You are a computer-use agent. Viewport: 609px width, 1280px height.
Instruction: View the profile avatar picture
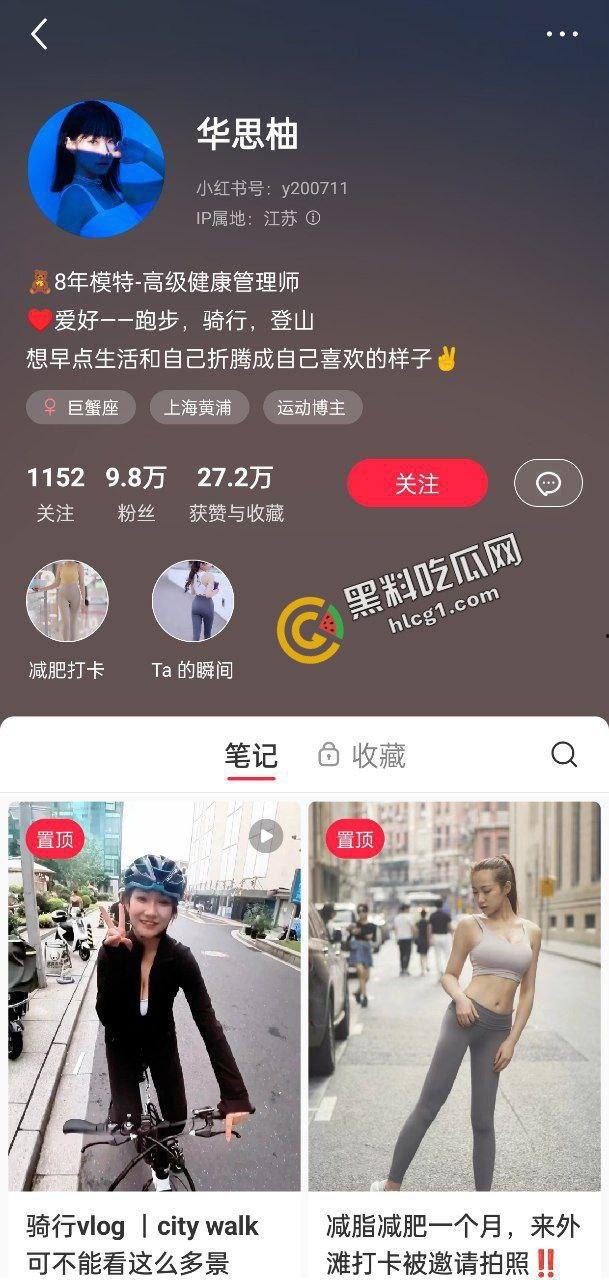point(96,169)
